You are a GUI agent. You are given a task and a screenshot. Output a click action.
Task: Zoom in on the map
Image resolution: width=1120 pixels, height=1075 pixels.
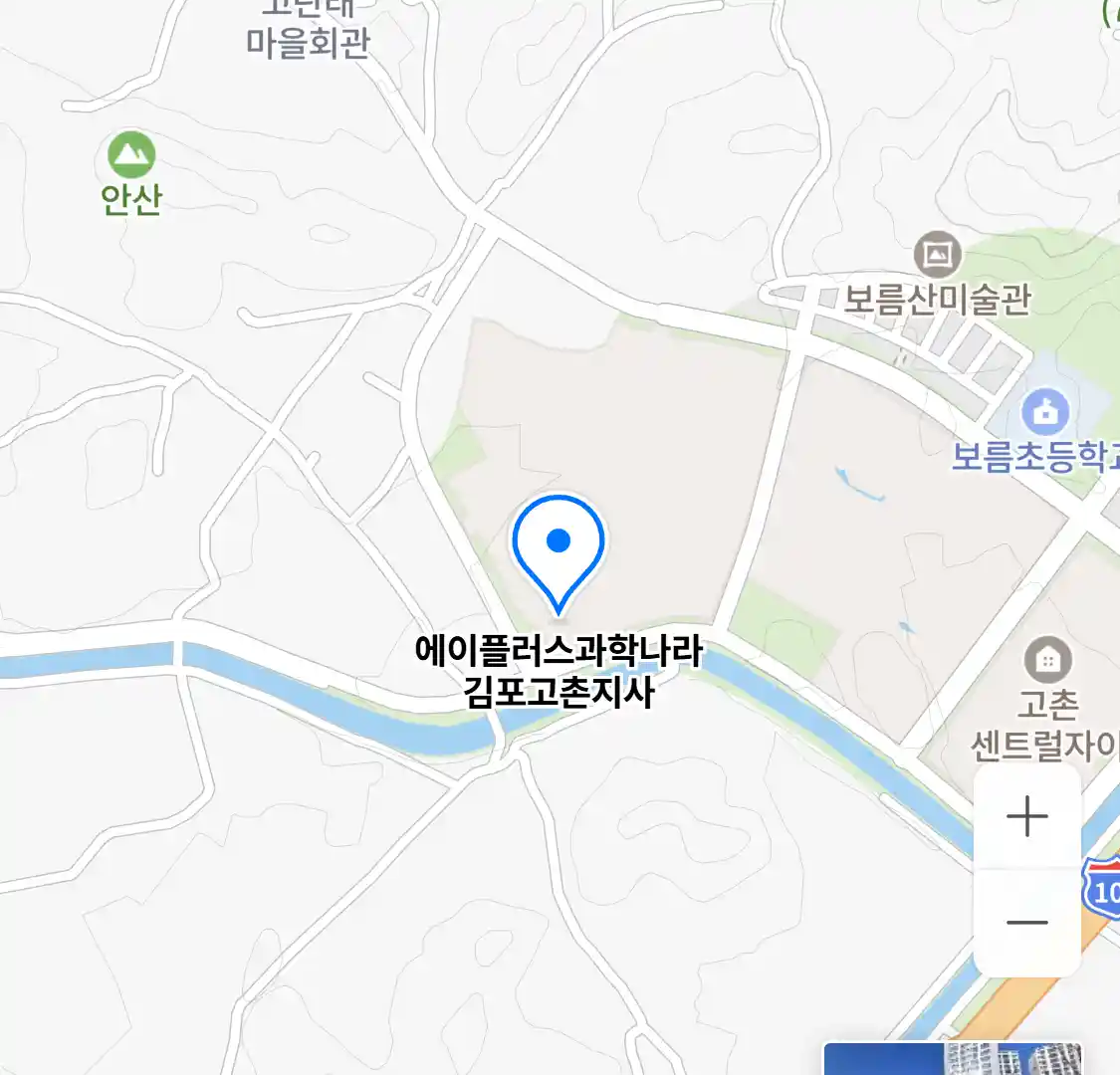pos(1026,818)
